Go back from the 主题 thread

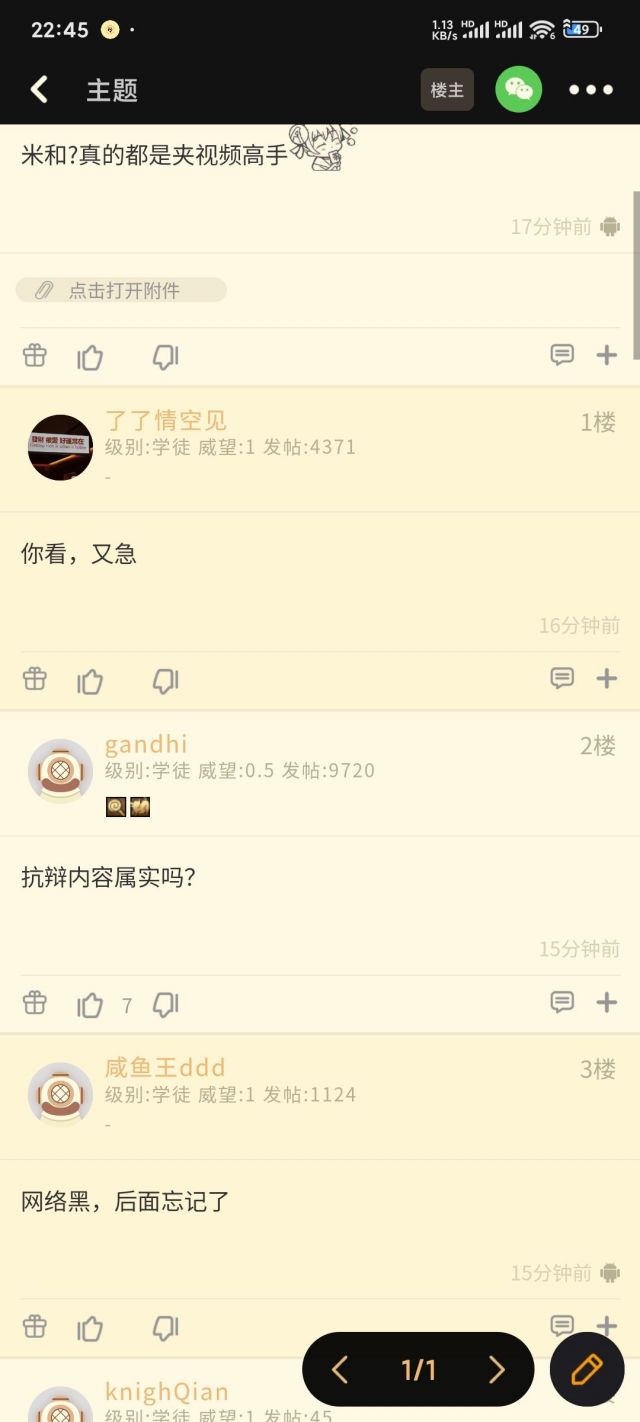[x=39, y=90]
